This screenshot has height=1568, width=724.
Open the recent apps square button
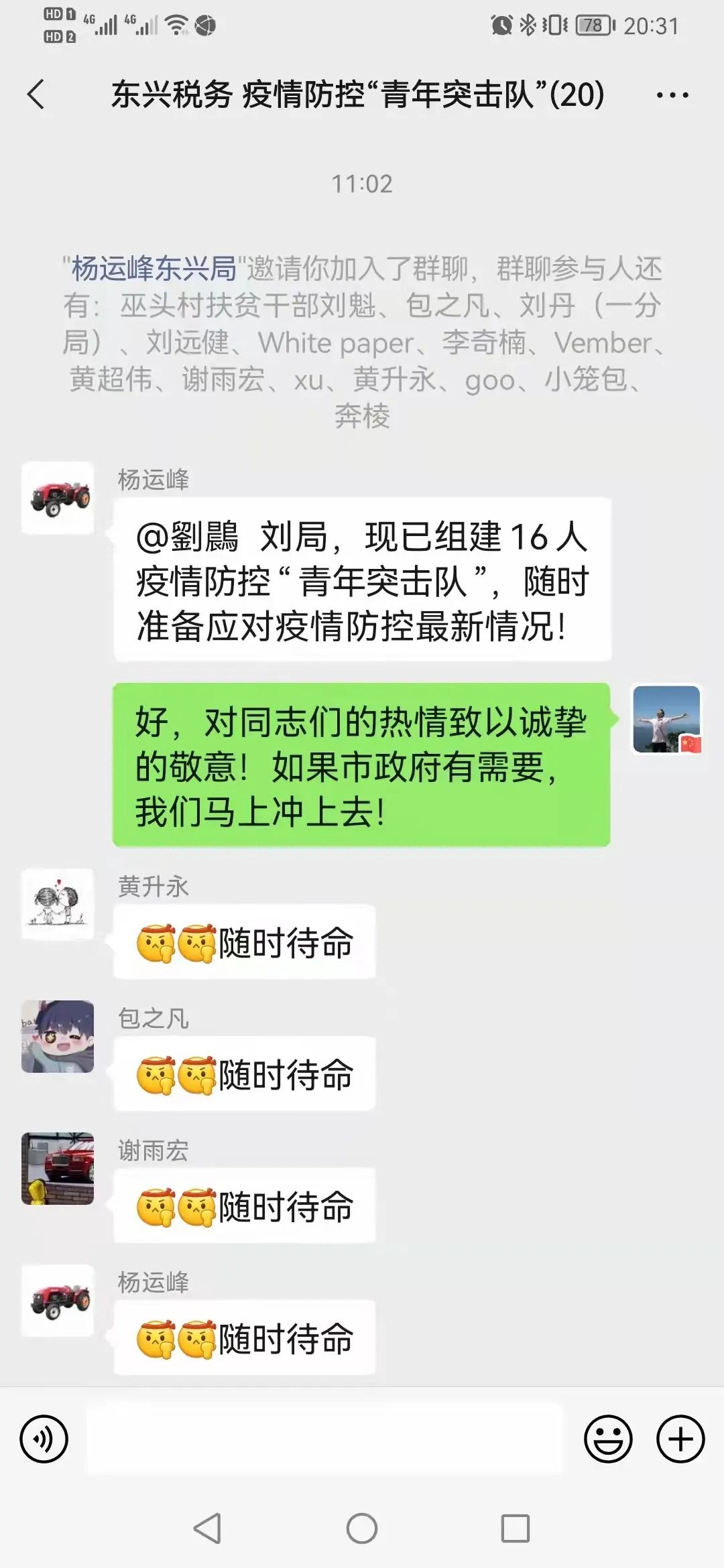[x=516, y=1528]
